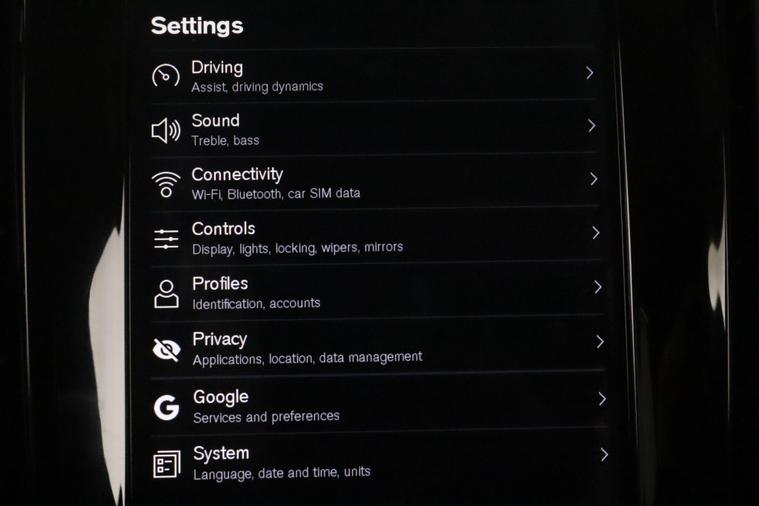Open Sound settings for treble and bass

(375, 129)
